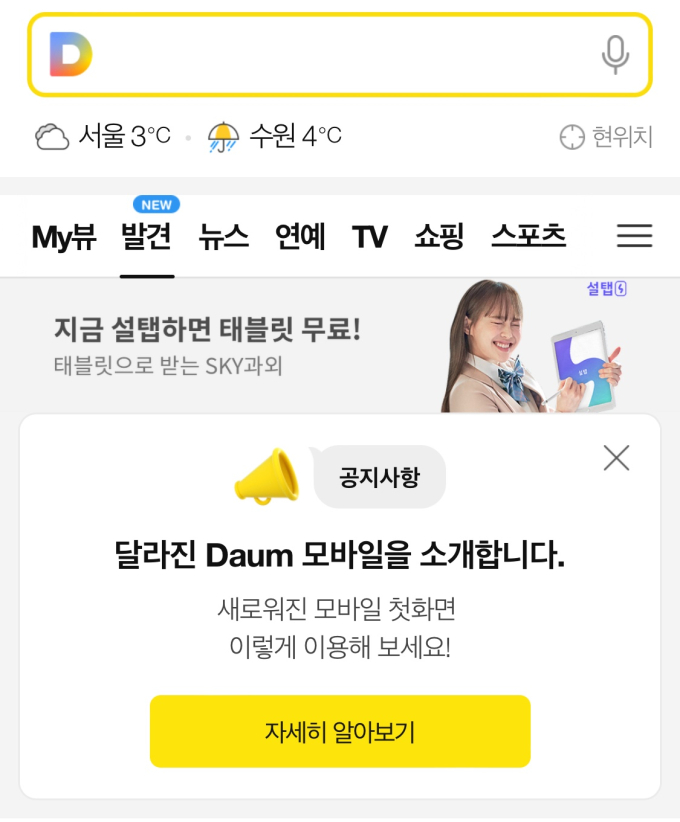This screenshot has height=822, width=680.
Task: Open the hamburger menu of all tabs
Action: [x=634, y=237]
